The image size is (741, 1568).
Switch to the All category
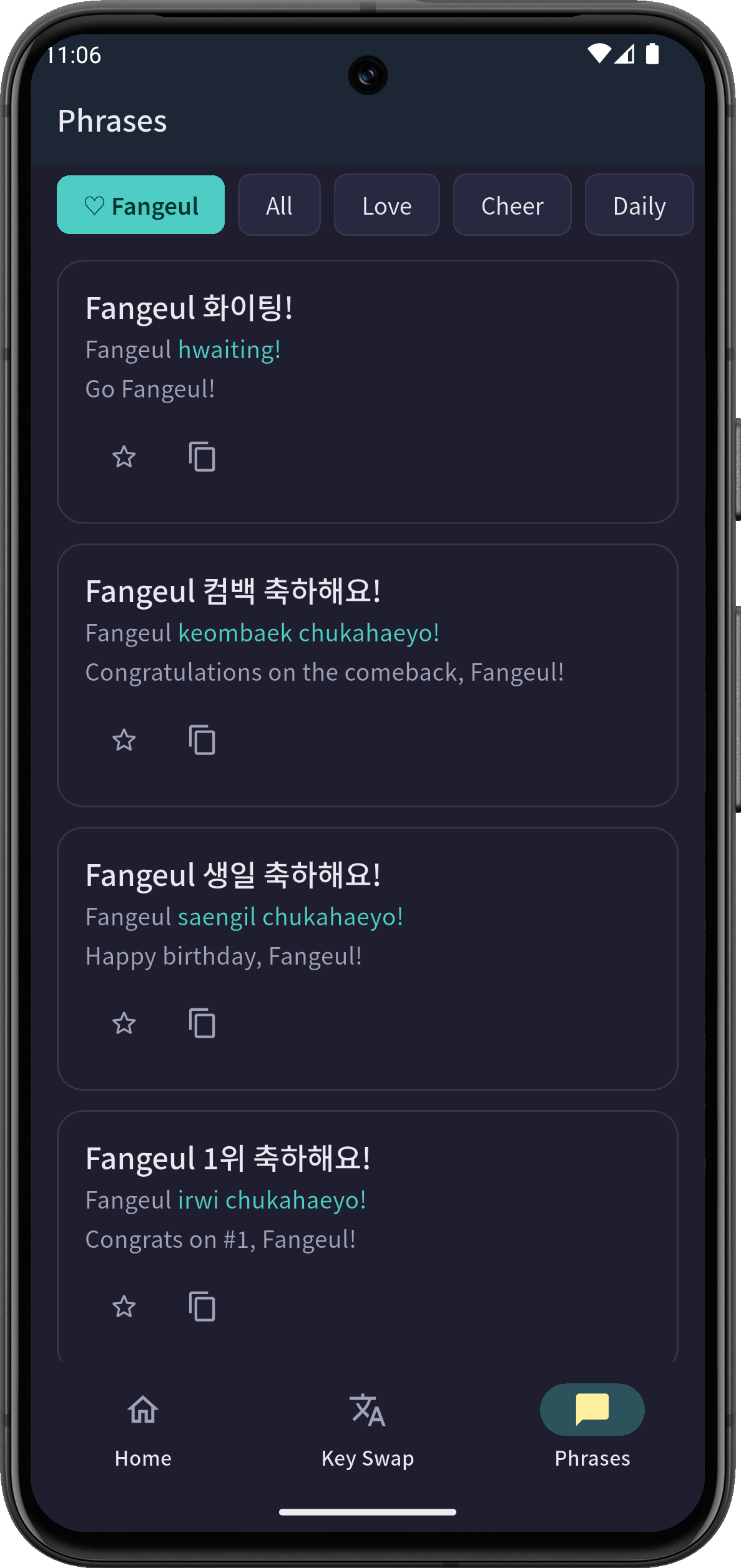pyautogui.click(x=279, y=205)
